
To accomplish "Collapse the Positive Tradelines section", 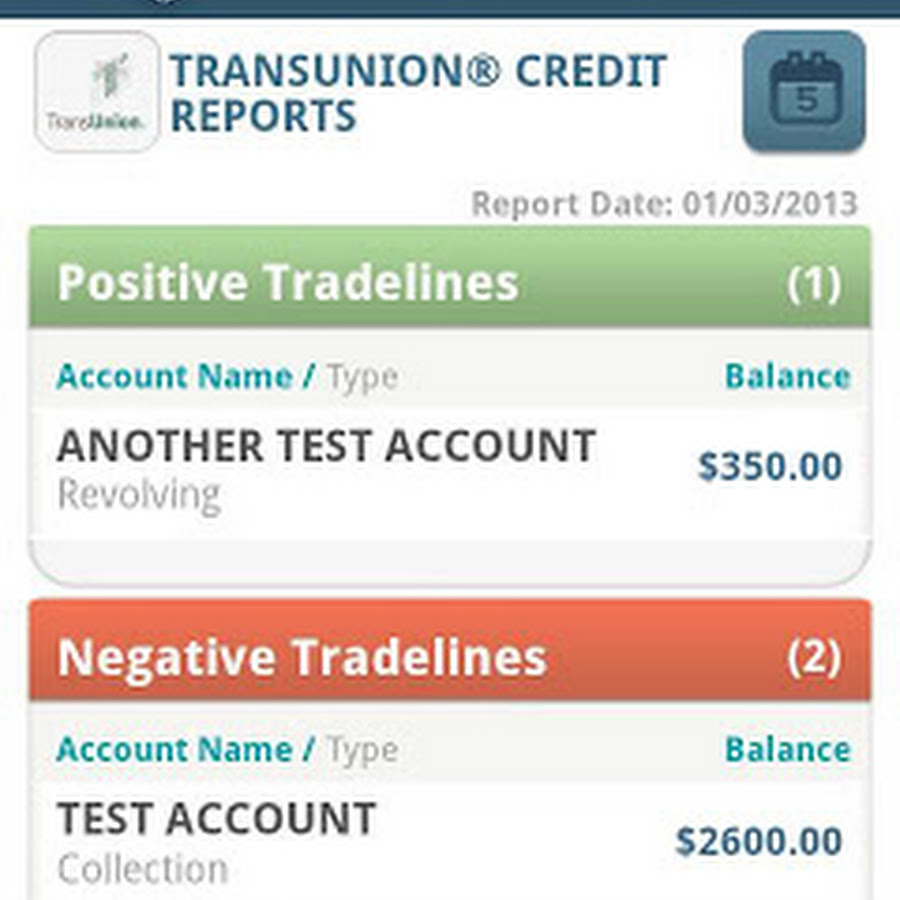I will pyautogui.click(x=448, y=281).
